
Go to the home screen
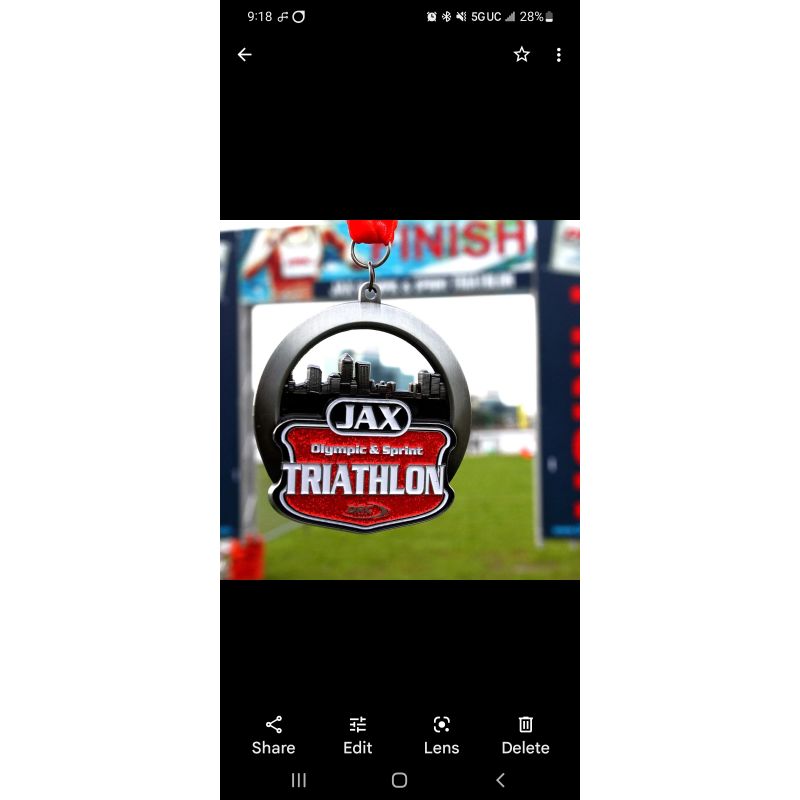(399, 780)
